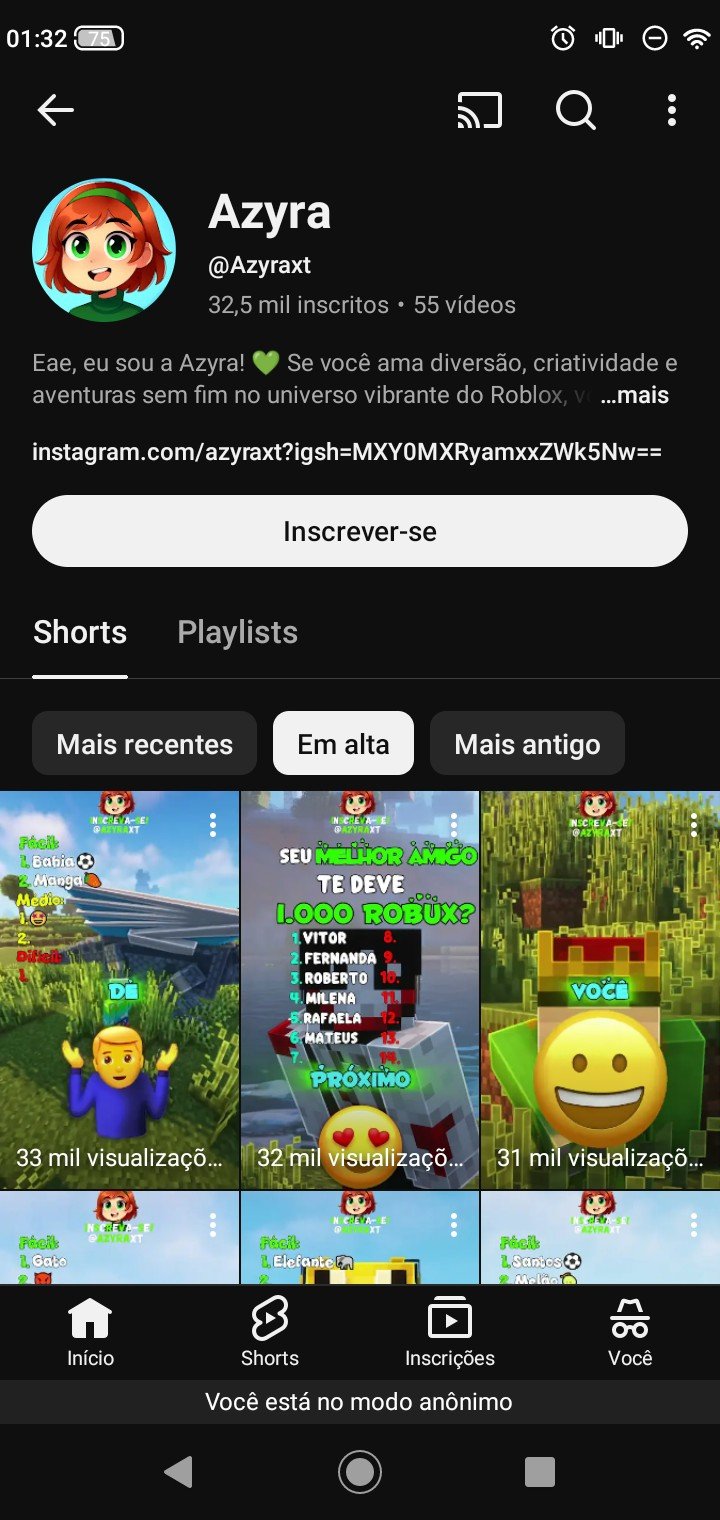
Task: Open the cast to device icon
Action: point(479,110)
